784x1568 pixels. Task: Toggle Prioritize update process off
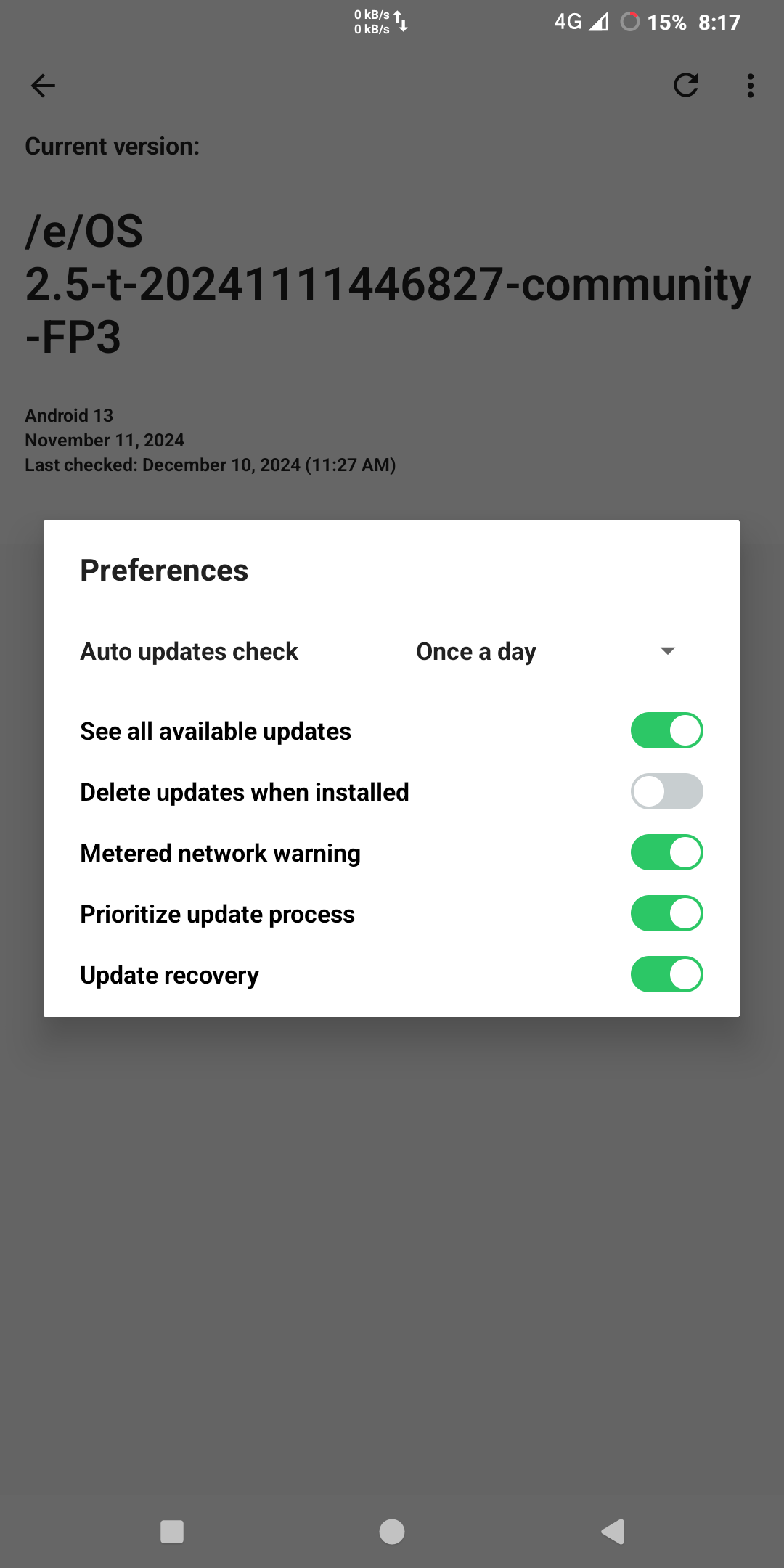[x=666, y=913]
